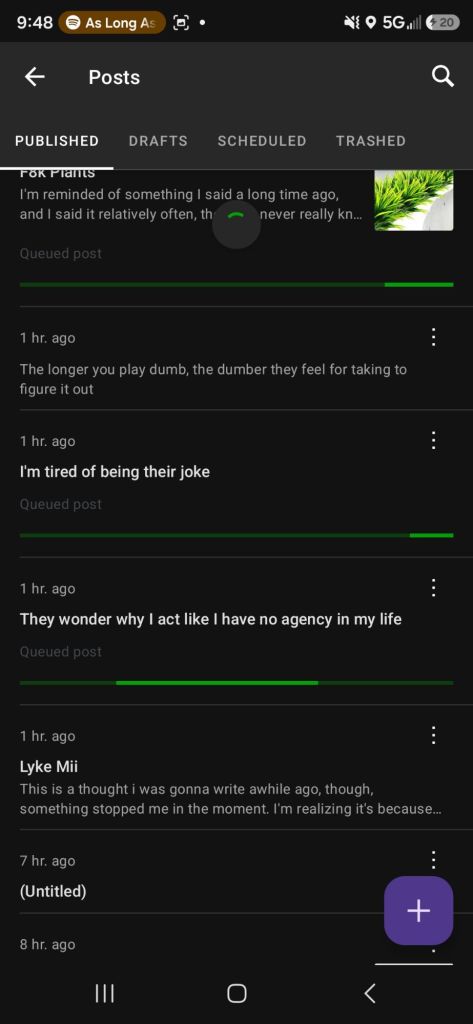This screenshot has height=1024, width=473.
Task: Switch to the Trashed tab
Action: 370,140
